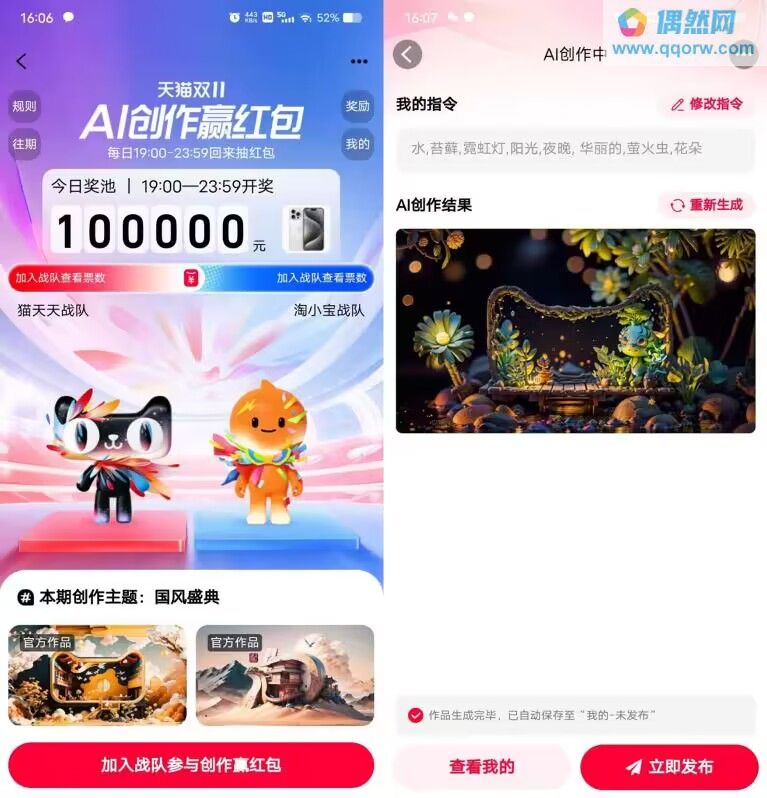Publish the artwork with 立即发布
767x798 pixels.
pyautogui.click(x=669, y=767)
